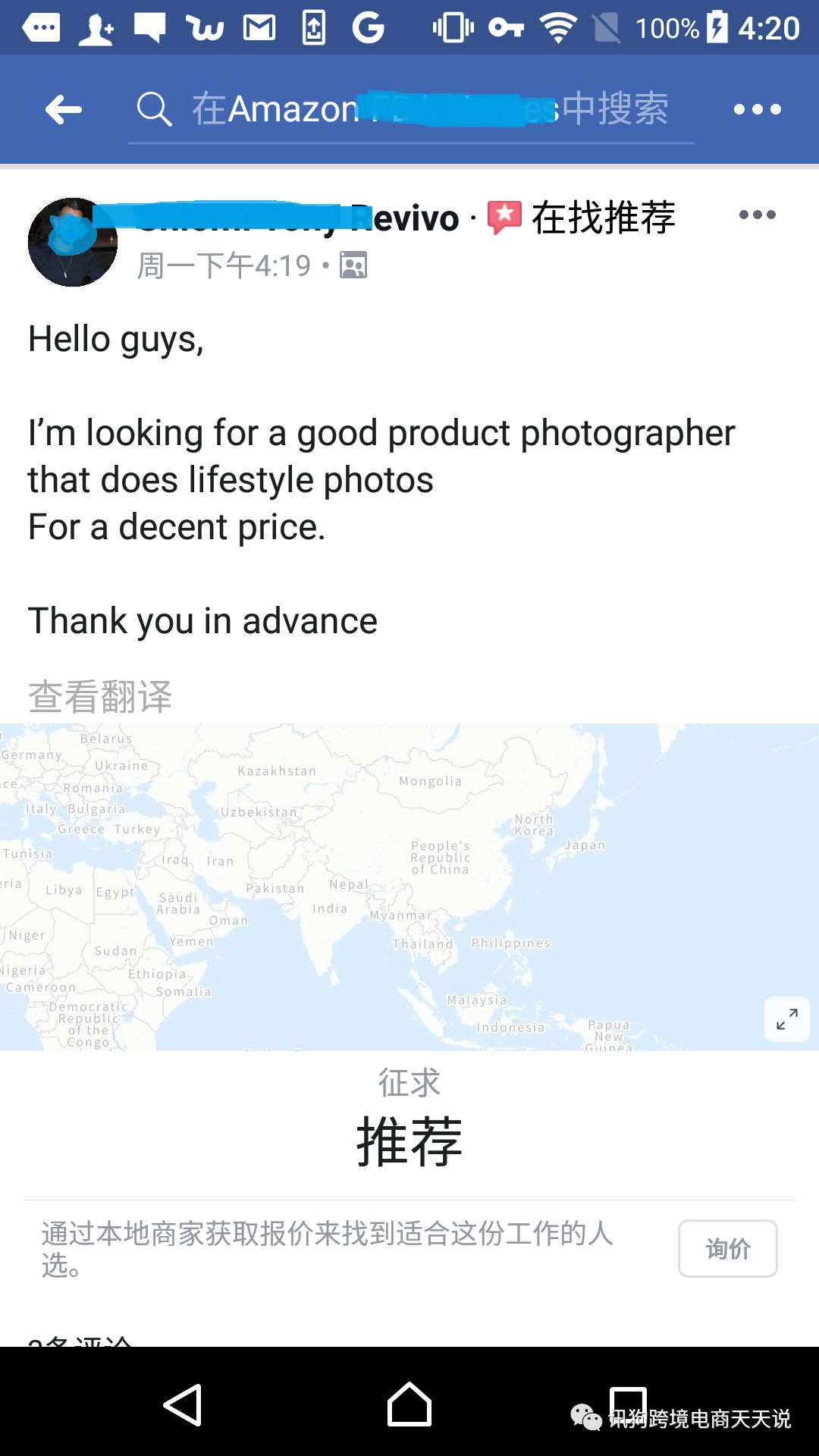
Task: Tap 查看翻译 to translate the post
Action: point(100,696)
